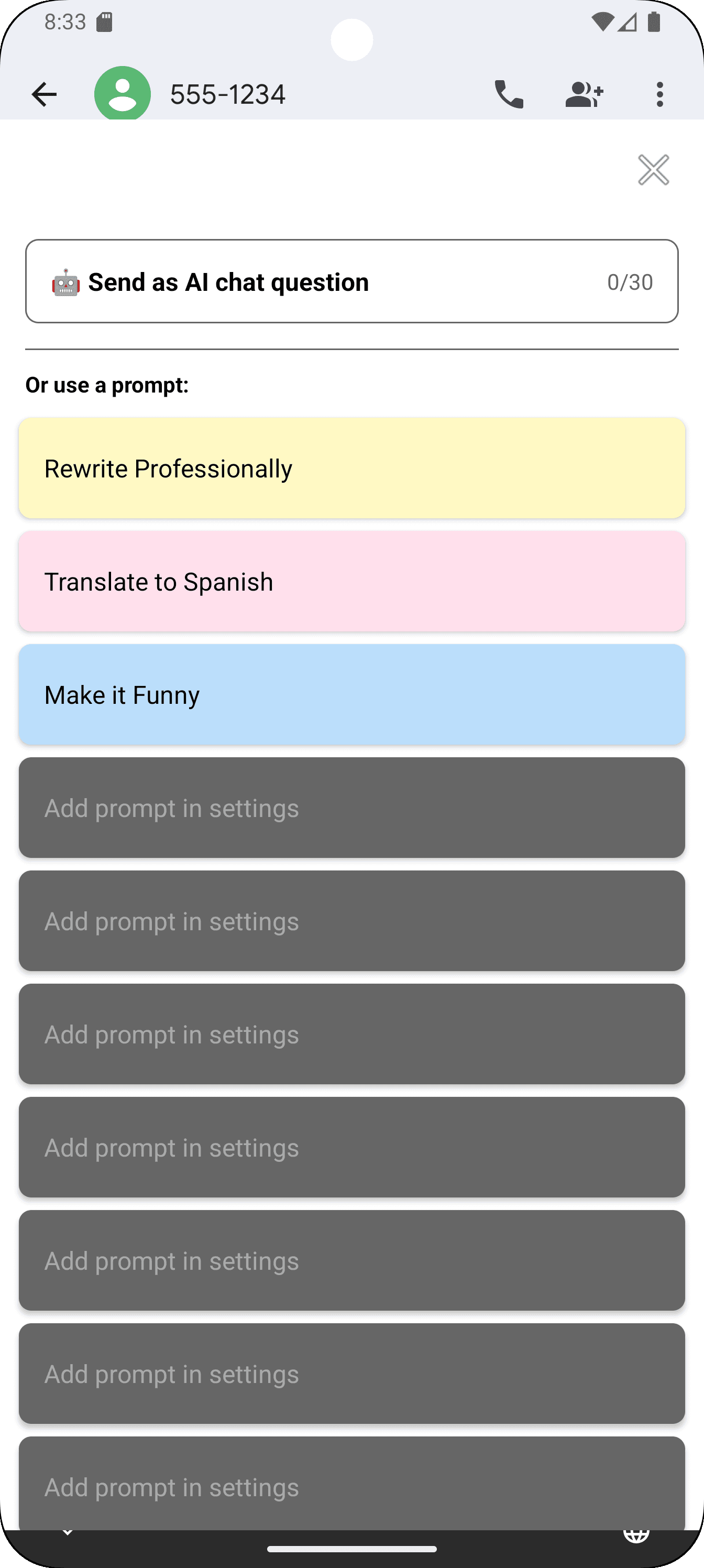The height and width of the screenshot is (1568, 704).
Task: Select the Rewrite Professionally prompt
Action: tap(351, 467)
